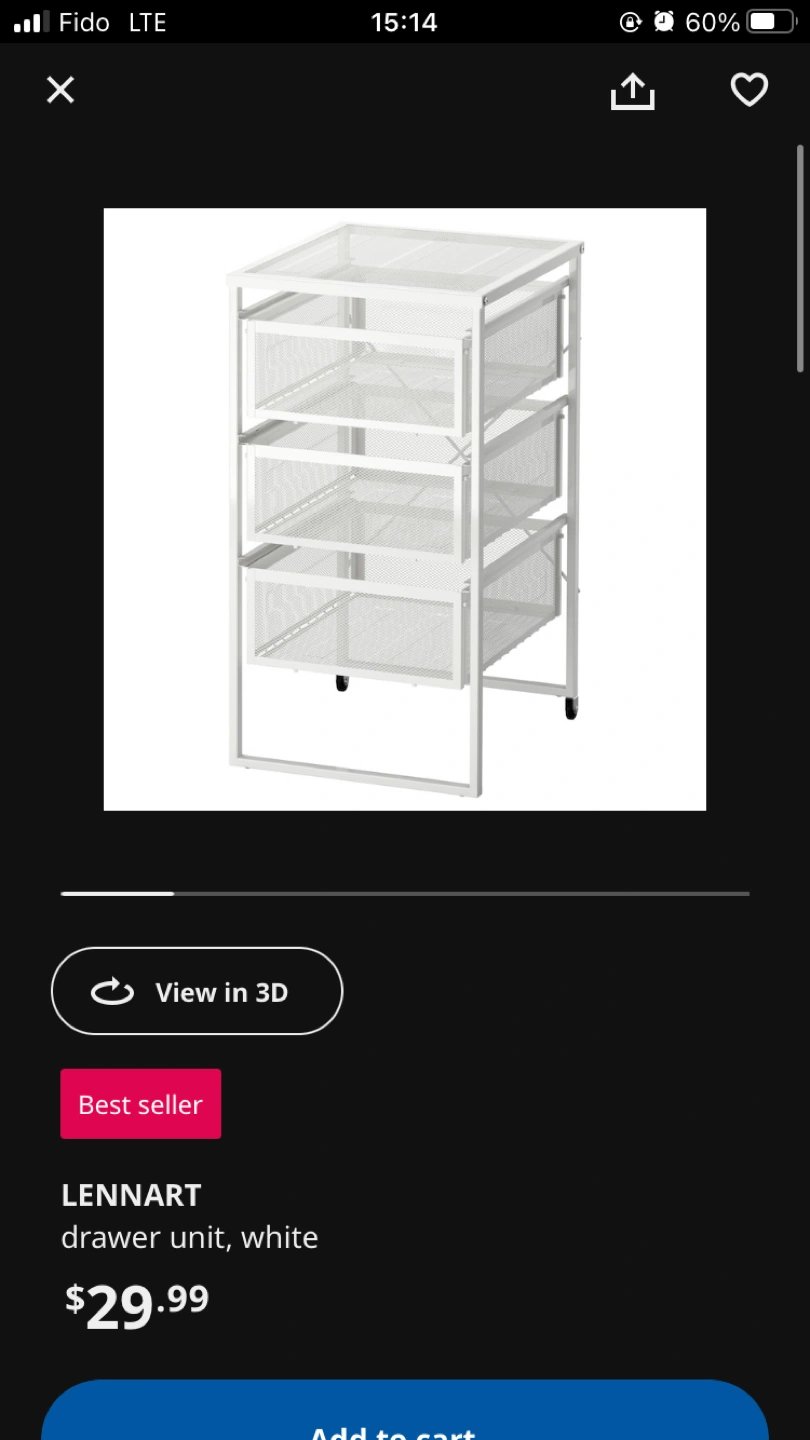
Task: Share the LENNART drawer unit
Action: point(632,91)
